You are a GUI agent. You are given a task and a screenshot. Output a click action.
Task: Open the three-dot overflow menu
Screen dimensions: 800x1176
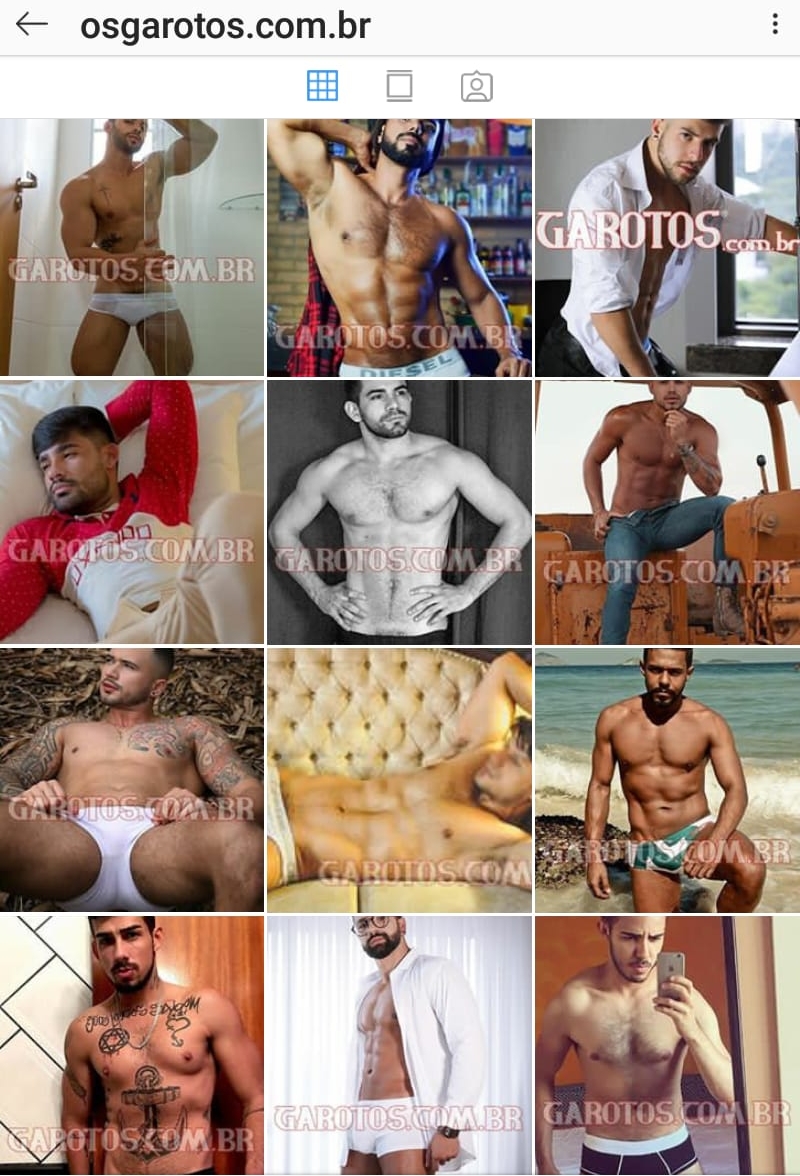775,25
